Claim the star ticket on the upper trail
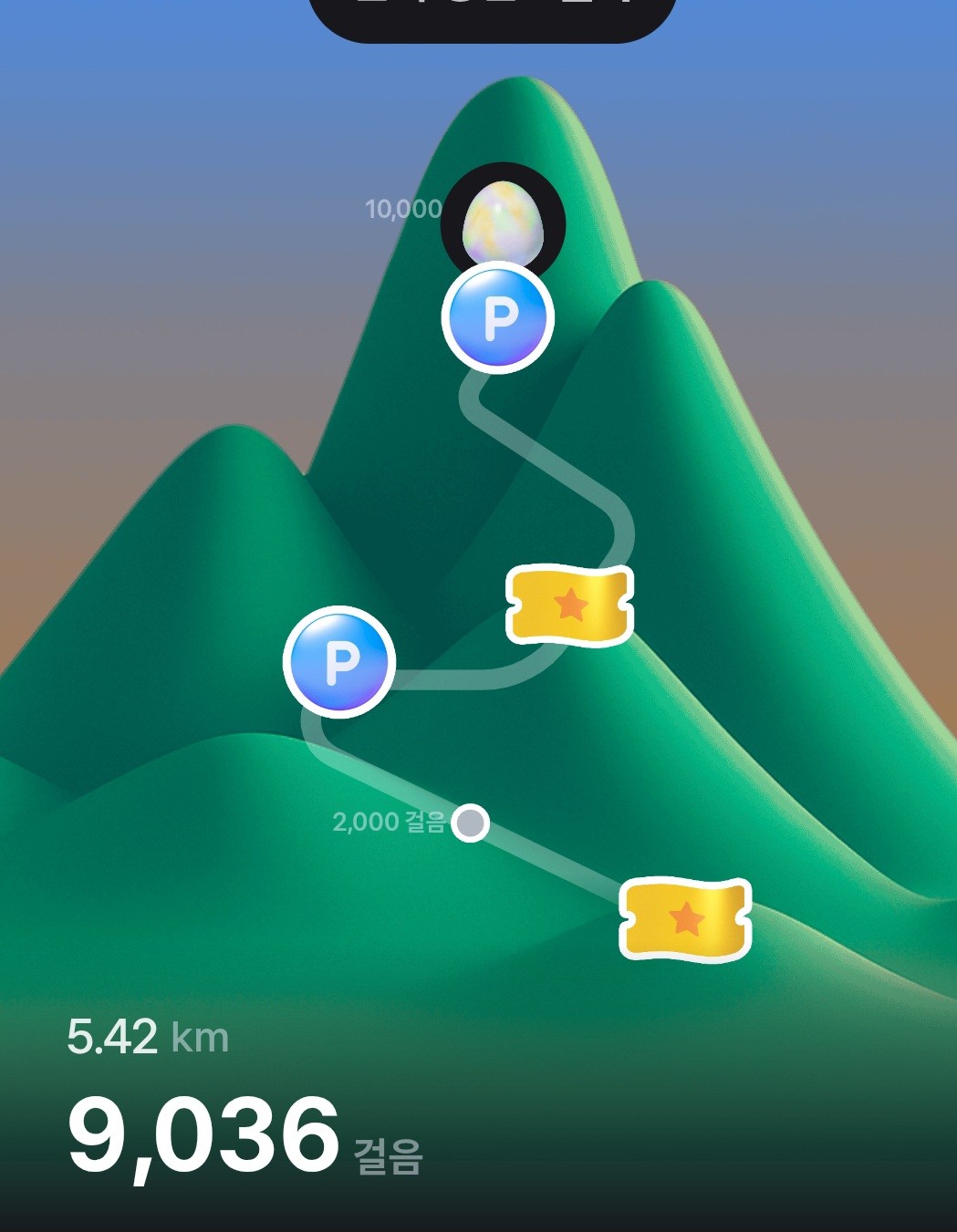This screenshot has width=957, height=1232. (x=570, y=605)
